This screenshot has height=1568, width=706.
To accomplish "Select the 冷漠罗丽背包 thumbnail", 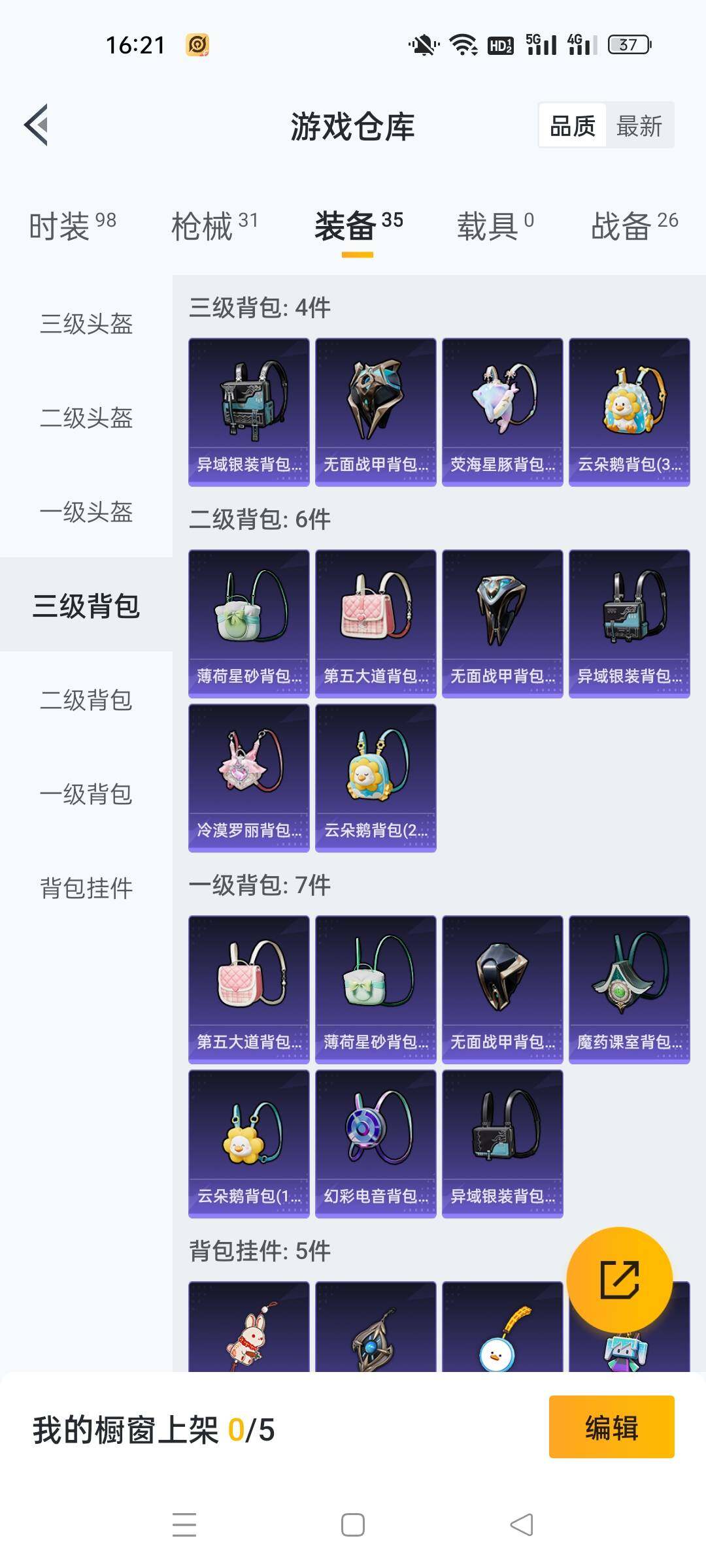I will pos(248,774).
